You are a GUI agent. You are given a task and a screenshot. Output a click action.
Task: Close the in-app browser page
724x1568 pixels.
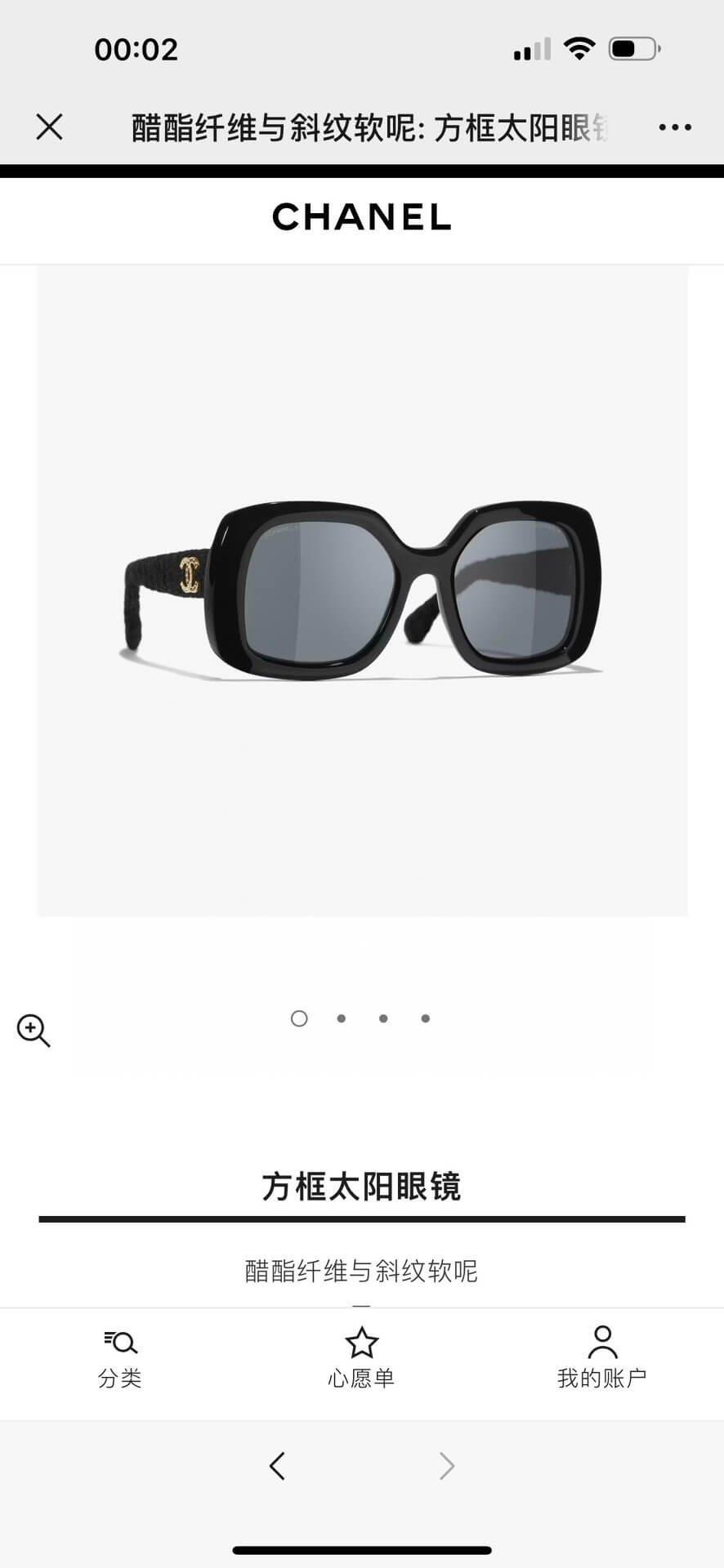tap(49, 127)
